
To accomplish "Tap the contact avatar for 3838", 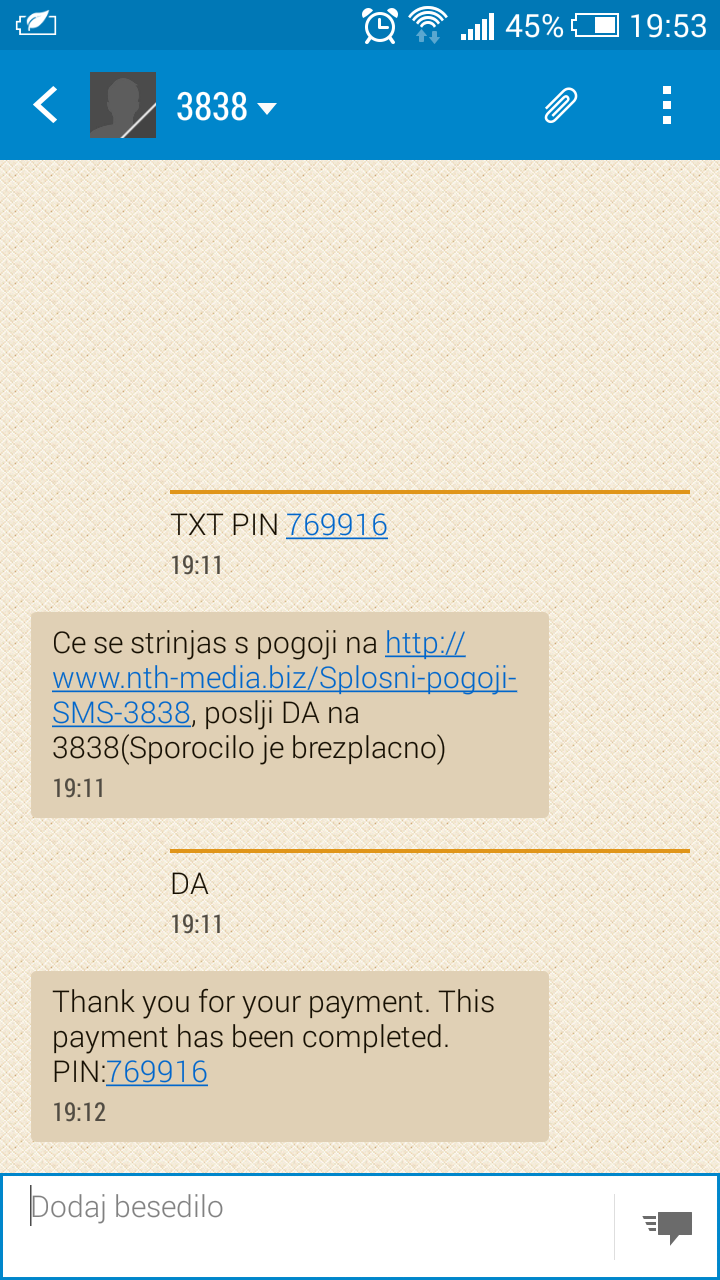I will coord(123,105).
